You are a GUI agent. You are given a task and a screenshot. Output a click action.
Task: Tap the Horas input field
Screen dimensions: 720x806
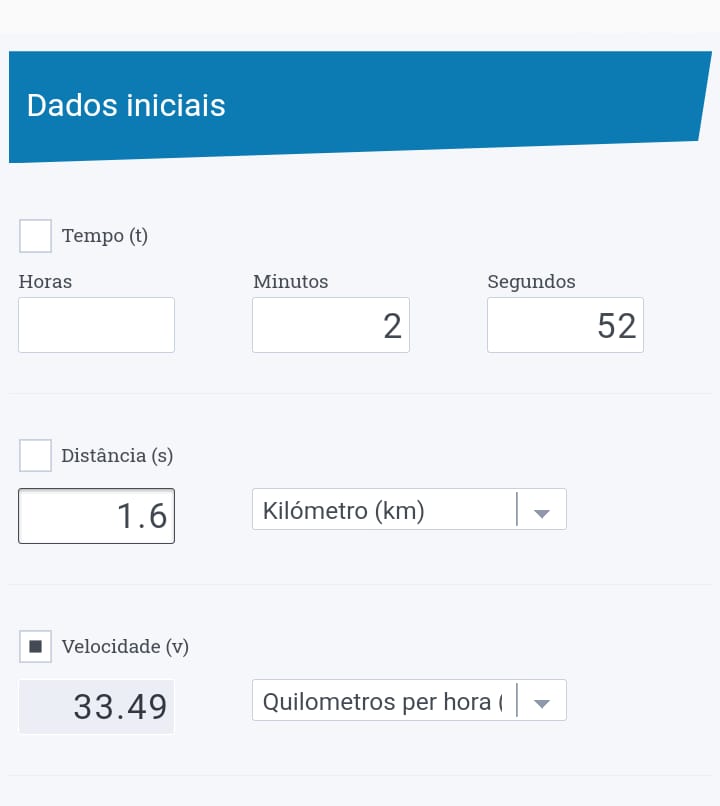[96, 325]
